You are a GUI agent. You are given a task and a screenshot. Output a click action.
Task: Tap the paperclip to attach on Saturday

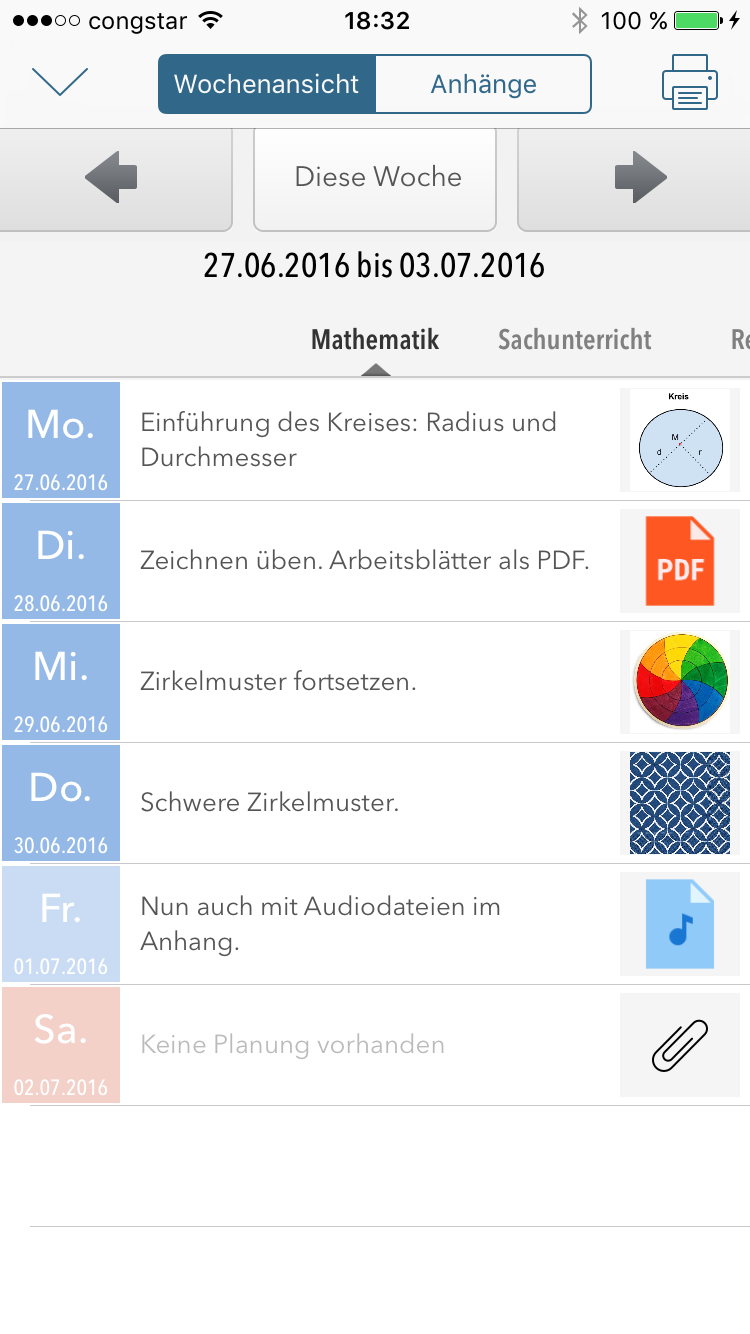[x=680, y=1045]
